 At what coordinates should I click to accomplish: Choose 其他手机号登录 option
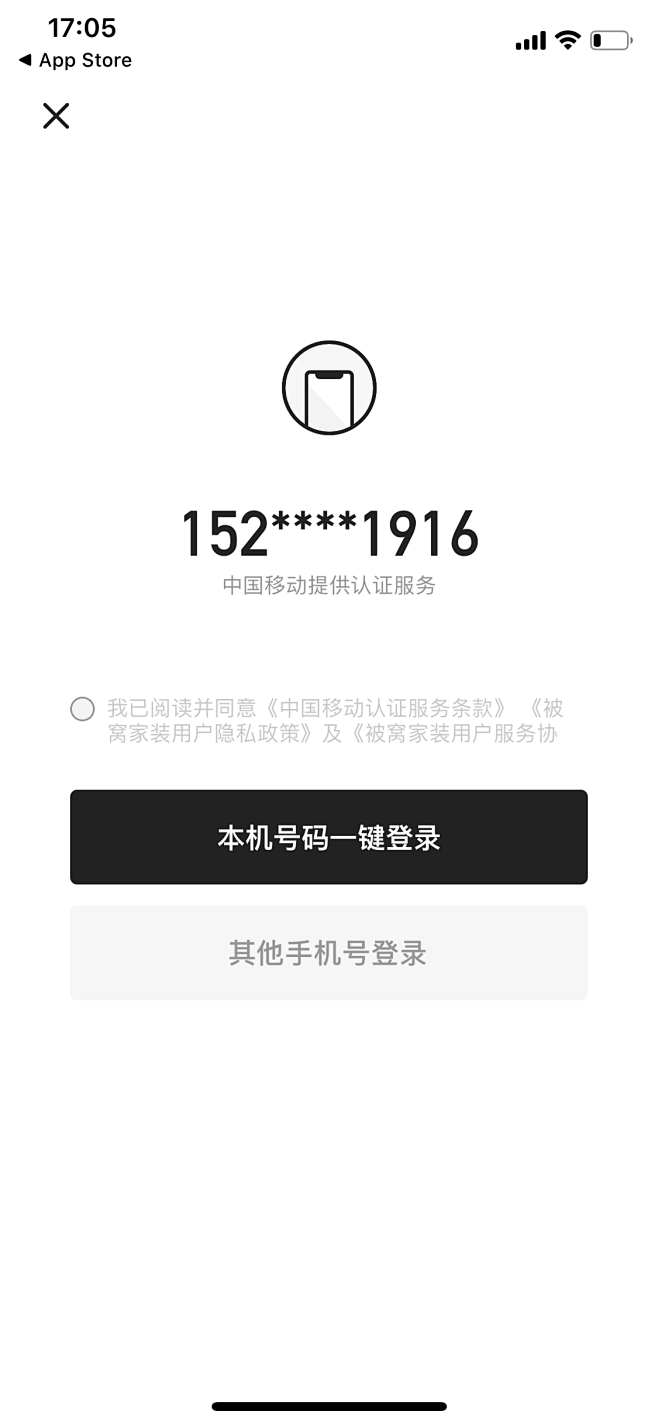click(x=329, y=953)
